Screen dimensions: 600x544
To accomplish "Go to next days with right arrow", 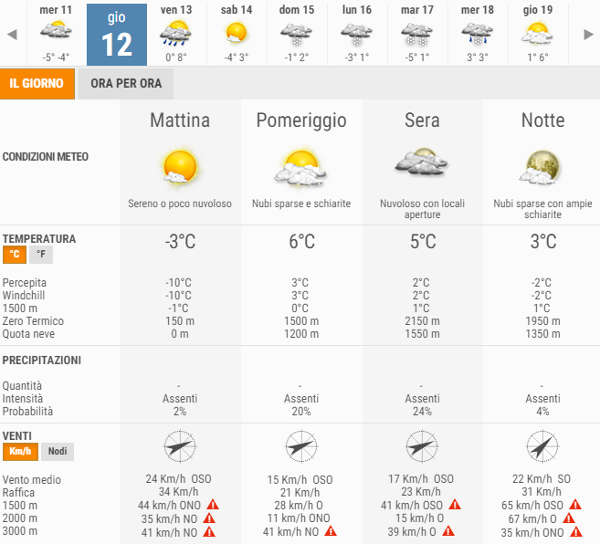I will point(588,34).
